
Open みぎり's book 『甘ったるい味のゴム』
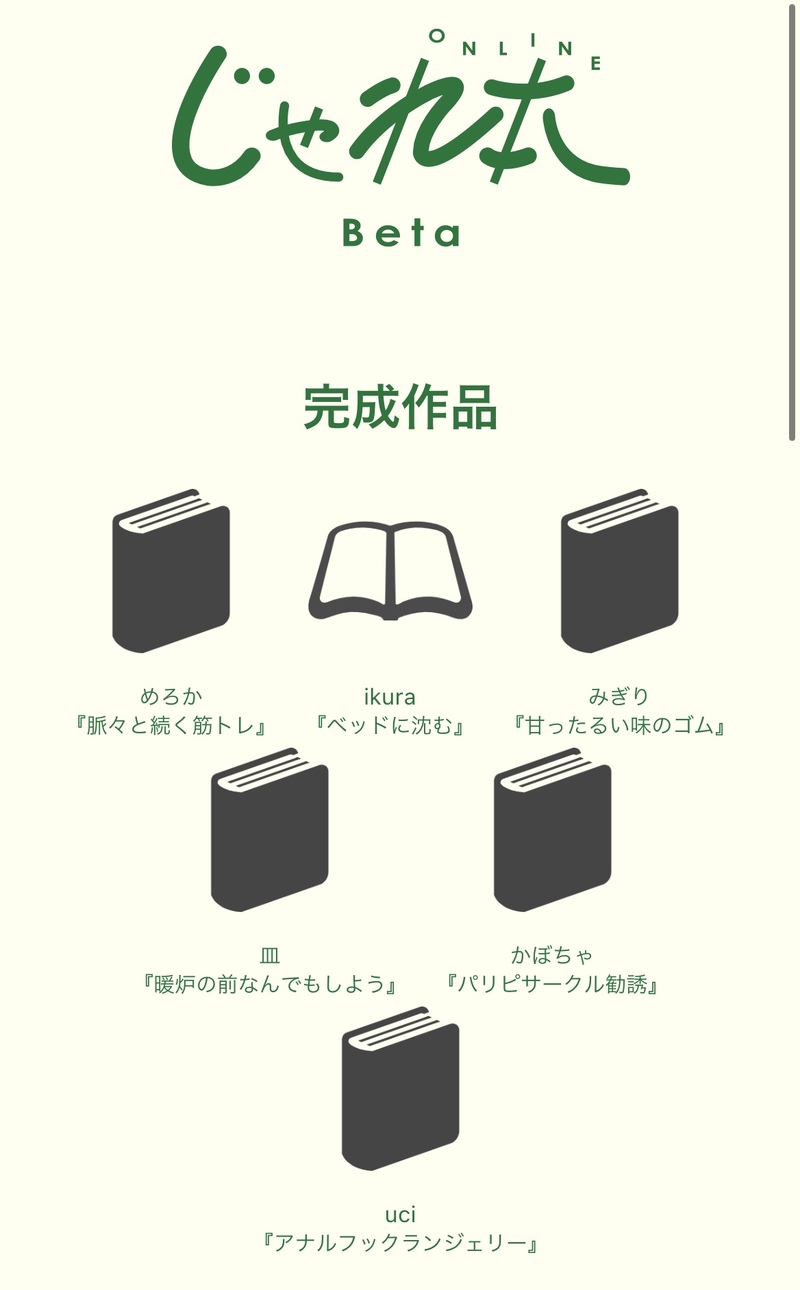click(x=619, y=571)
